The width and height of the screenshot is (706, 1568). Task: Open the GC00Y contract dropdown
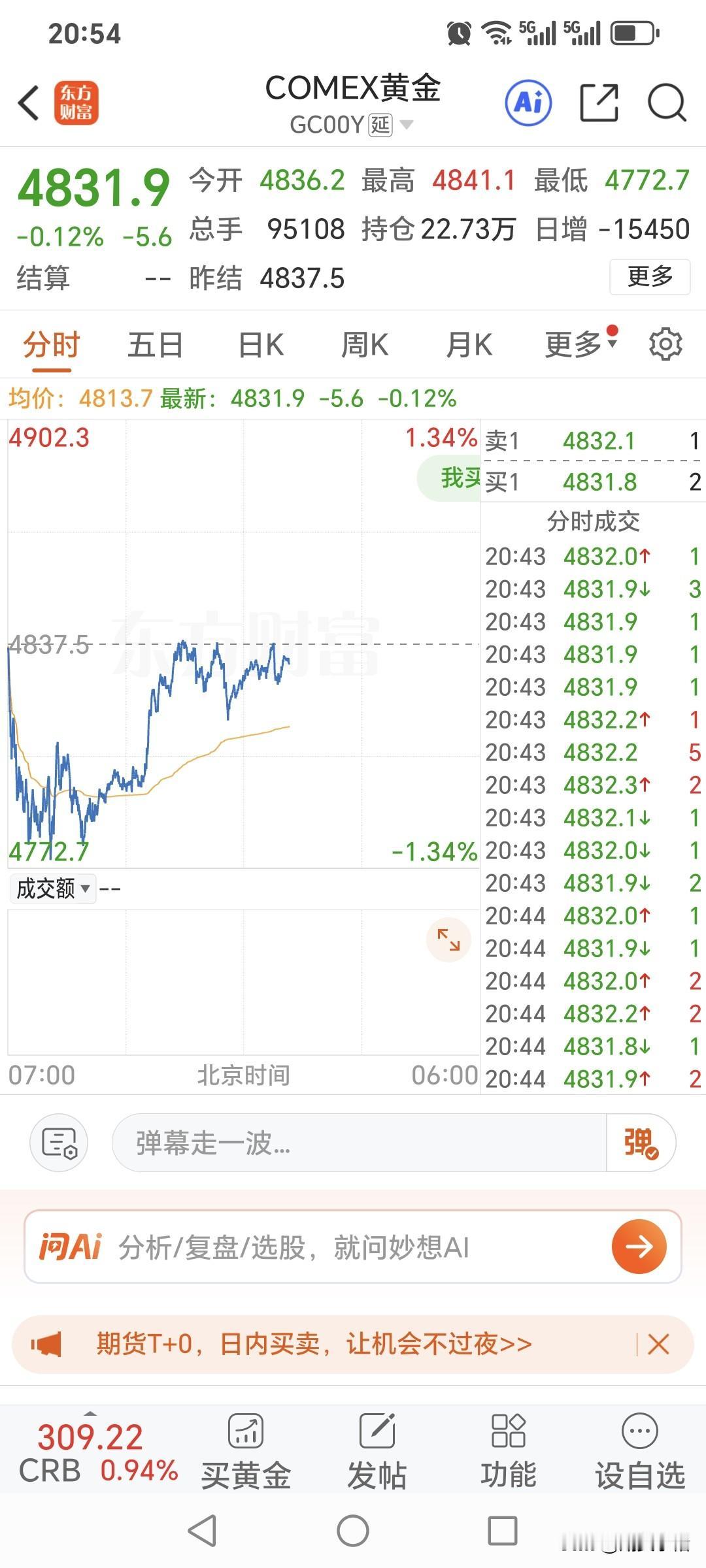point(407,125)
